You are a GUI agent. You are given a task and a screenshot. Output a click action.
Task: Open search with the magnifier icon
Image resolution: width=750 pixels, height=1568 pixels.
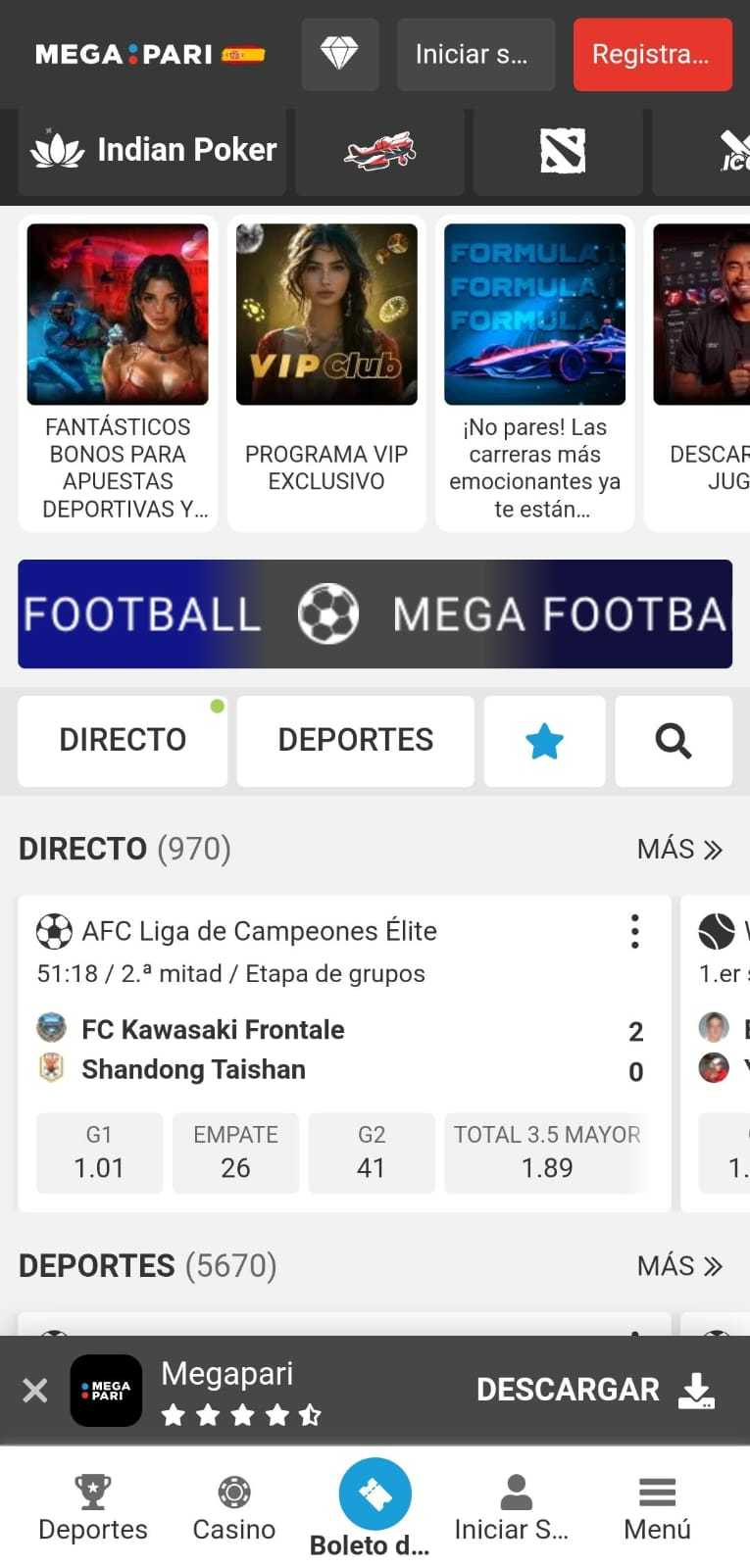point(673,741)
